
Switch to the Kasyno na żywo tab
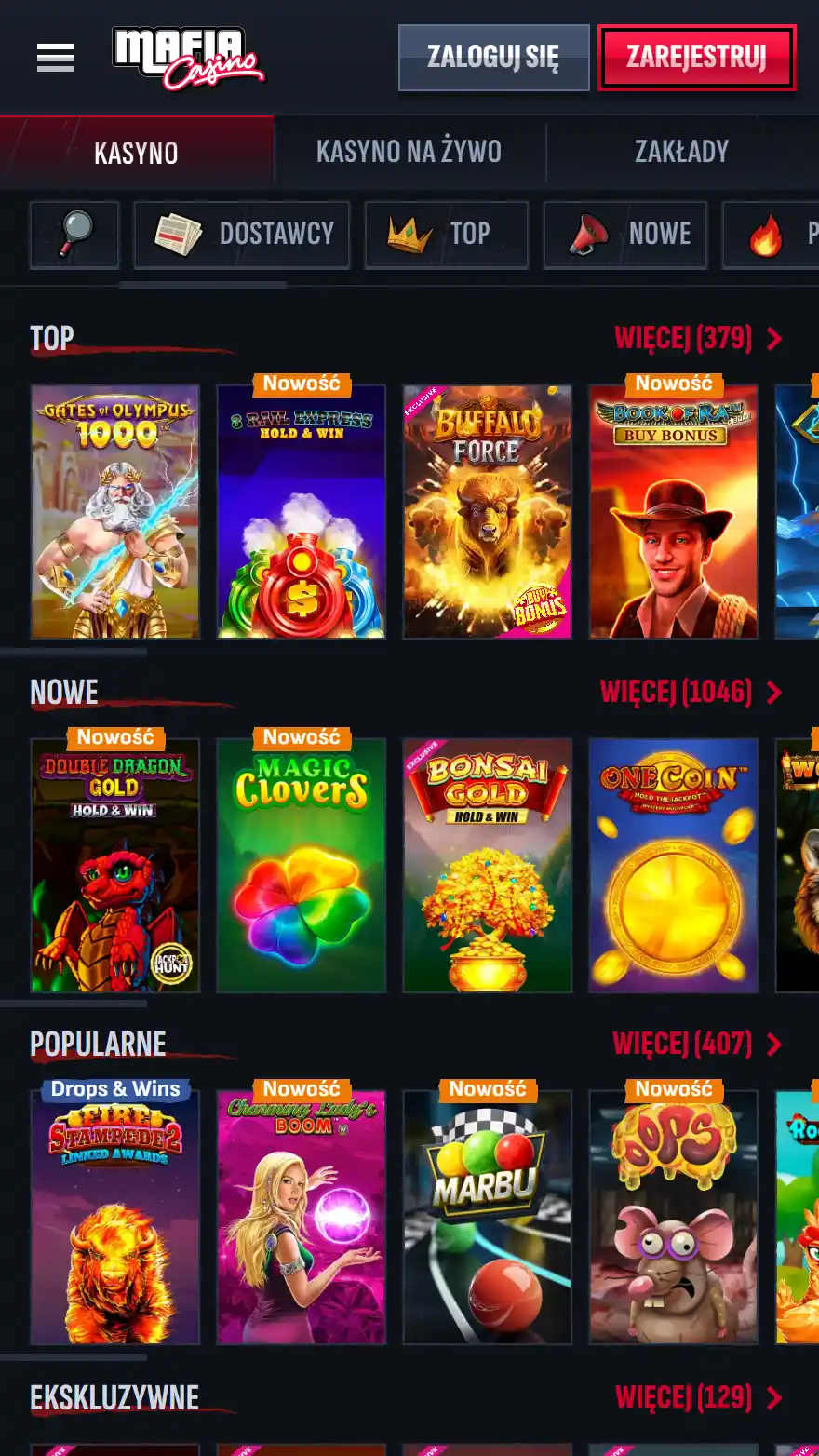[x=409, y=152]
